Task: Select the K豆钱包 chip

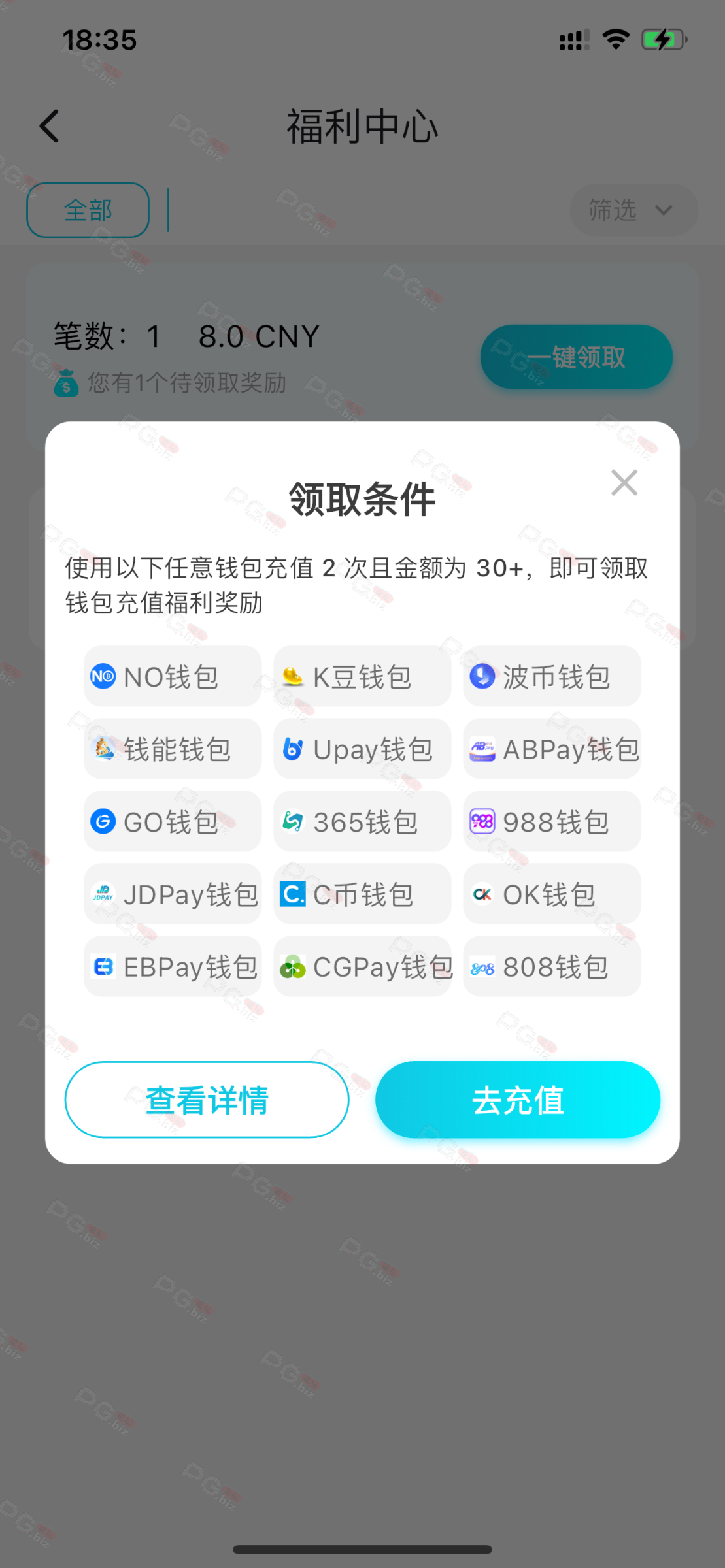Action: point(362,676)
